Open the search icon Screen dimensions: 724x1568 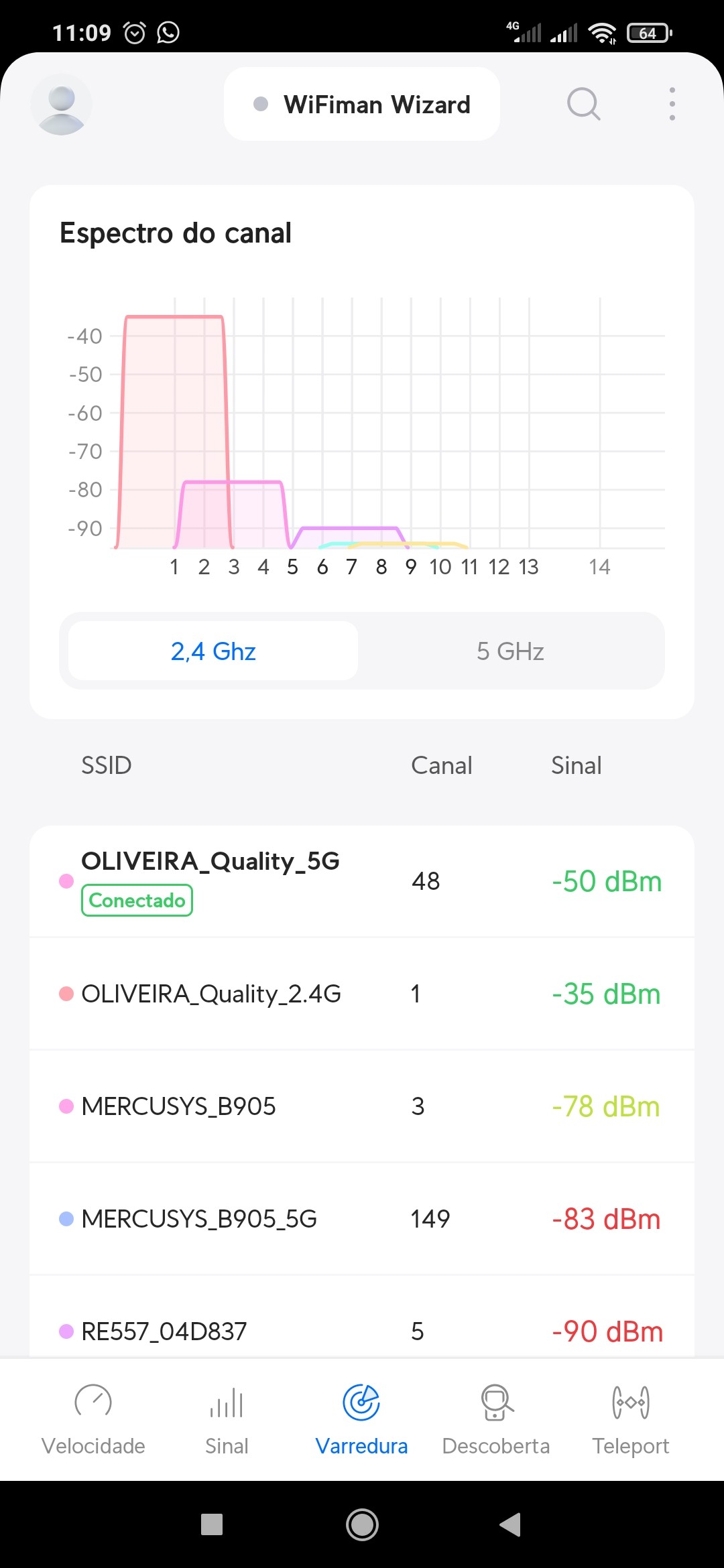(x=583, y=104)
